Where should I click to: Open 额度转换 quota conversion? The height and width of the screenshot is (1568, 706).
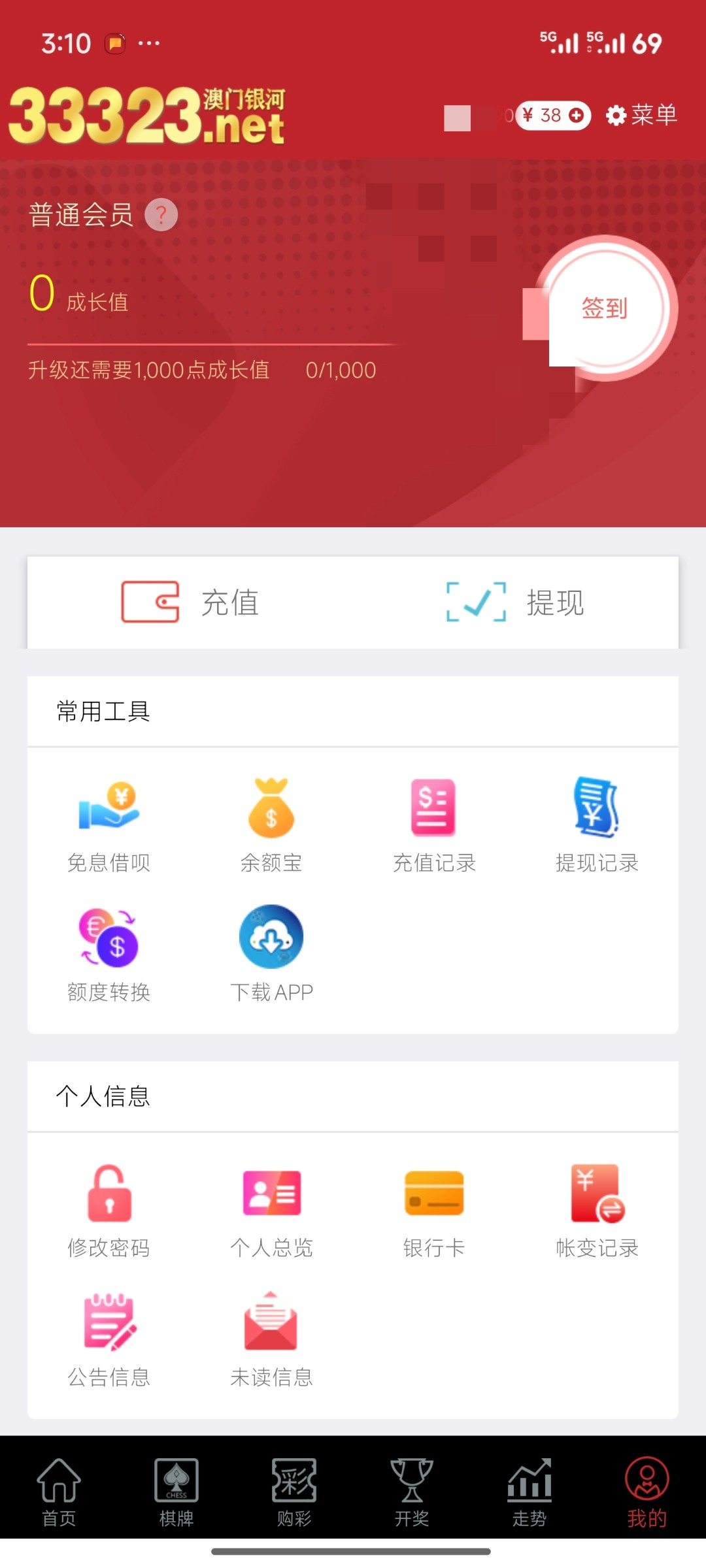109,955
